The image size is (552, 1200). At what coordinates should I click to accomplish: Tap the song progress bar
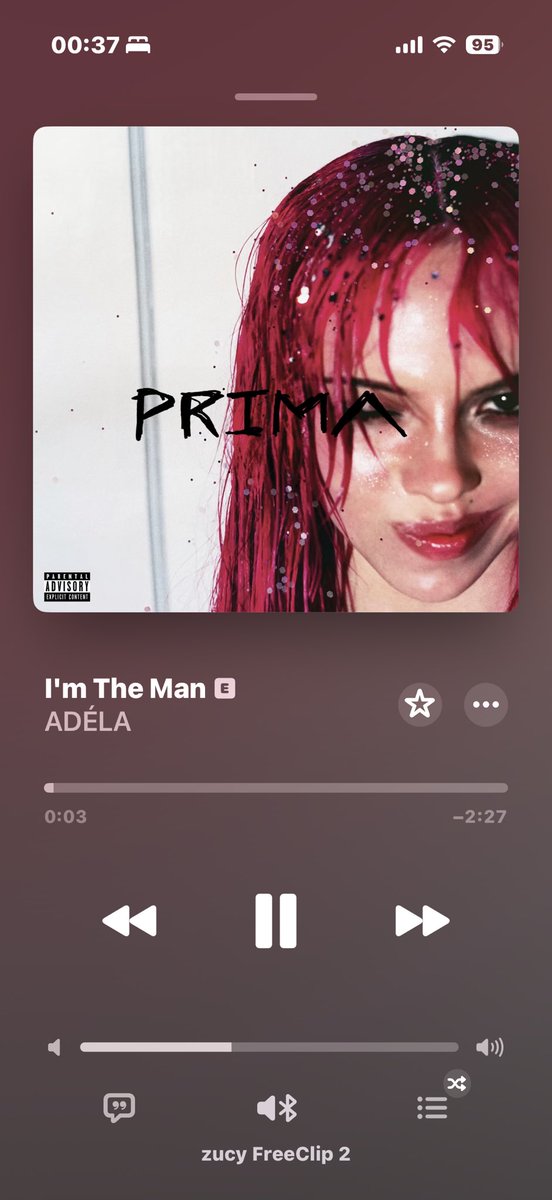(276, 787)
